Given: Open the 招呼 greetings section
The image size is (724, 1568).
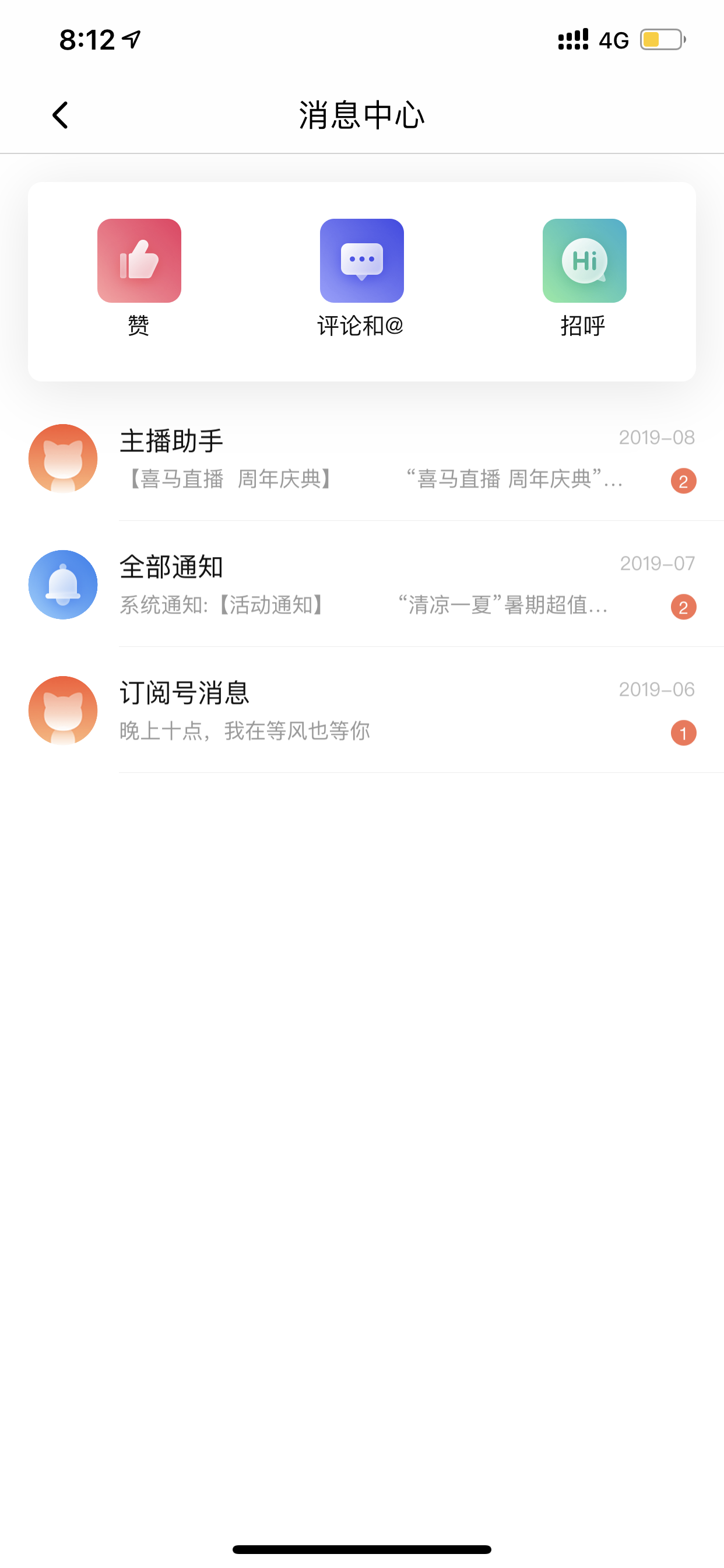Looking at the screenshot, I should [x=584, y=278].
